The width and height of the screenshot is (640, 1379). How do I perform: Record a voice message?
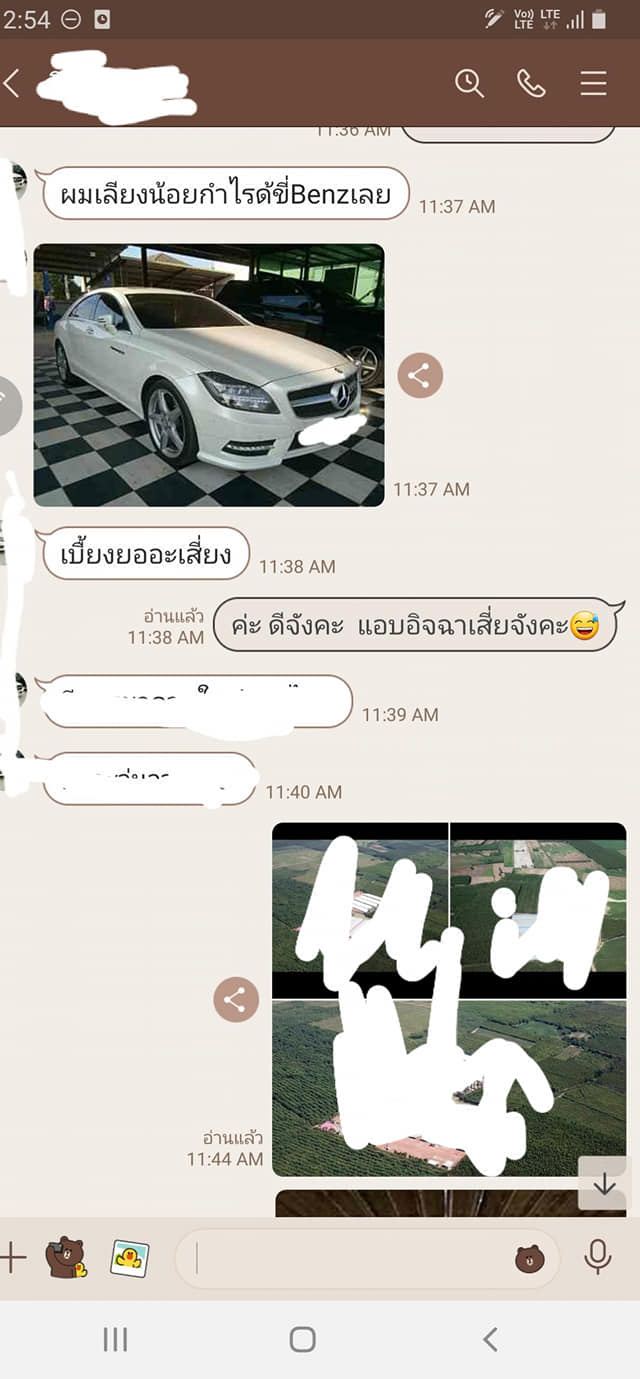[x=598, y=1257]
